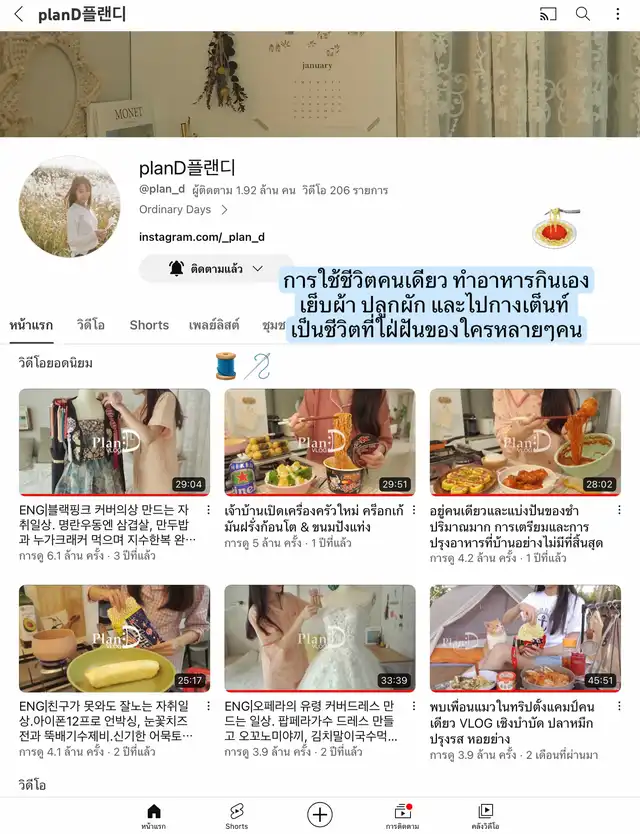Play the 45:51 solo camping cat video
The height and width of the screenshot is (834, 640).
(525, 638)
